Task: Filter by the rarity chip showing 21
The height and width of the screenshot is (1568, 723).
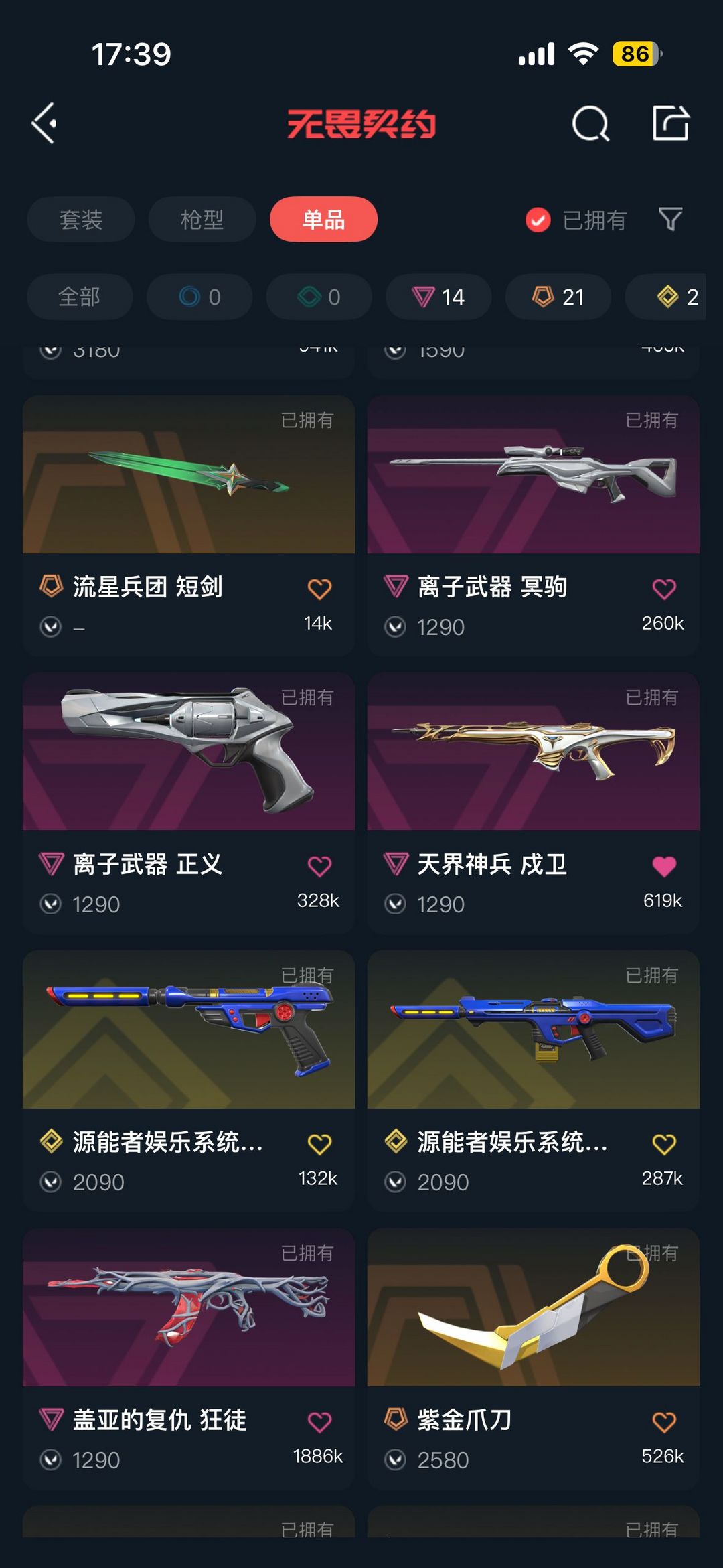Action: [x=558, y=297]
